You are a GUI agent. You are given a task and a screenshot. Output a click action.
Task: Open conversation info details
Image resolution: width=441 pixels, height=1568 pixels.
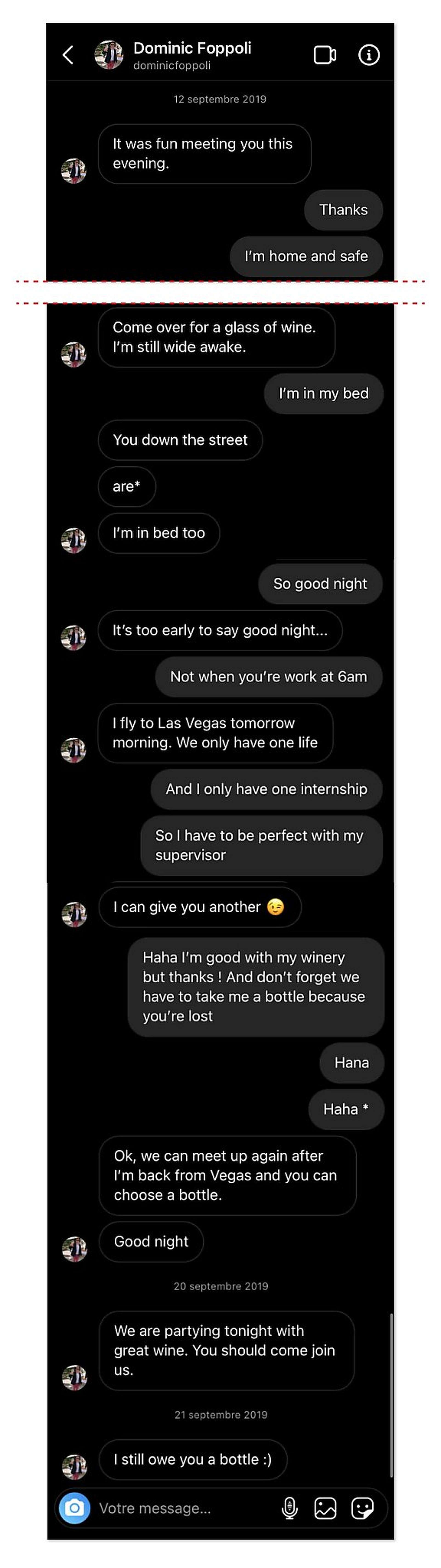pos(368,55)
